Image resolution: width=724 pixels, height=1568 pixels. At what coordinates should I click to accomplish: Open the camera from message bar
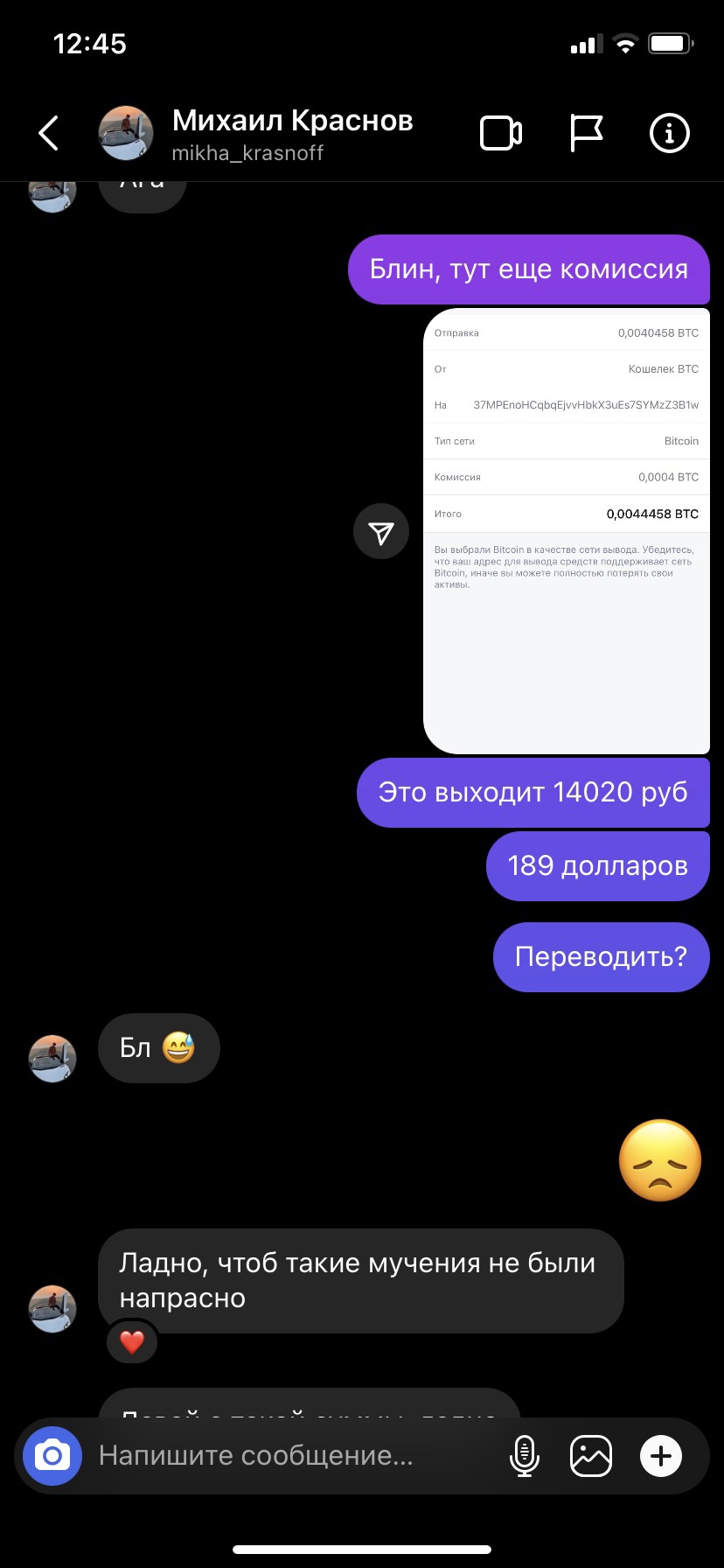point(52,1456)
